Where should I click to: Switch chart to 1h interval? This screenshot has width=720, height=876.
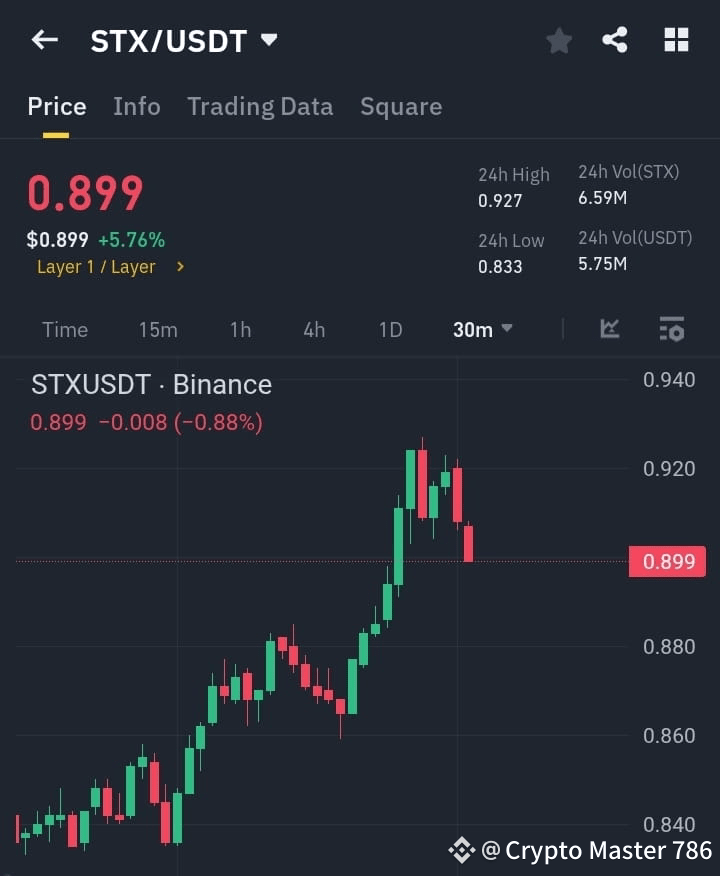click(240, 329)
